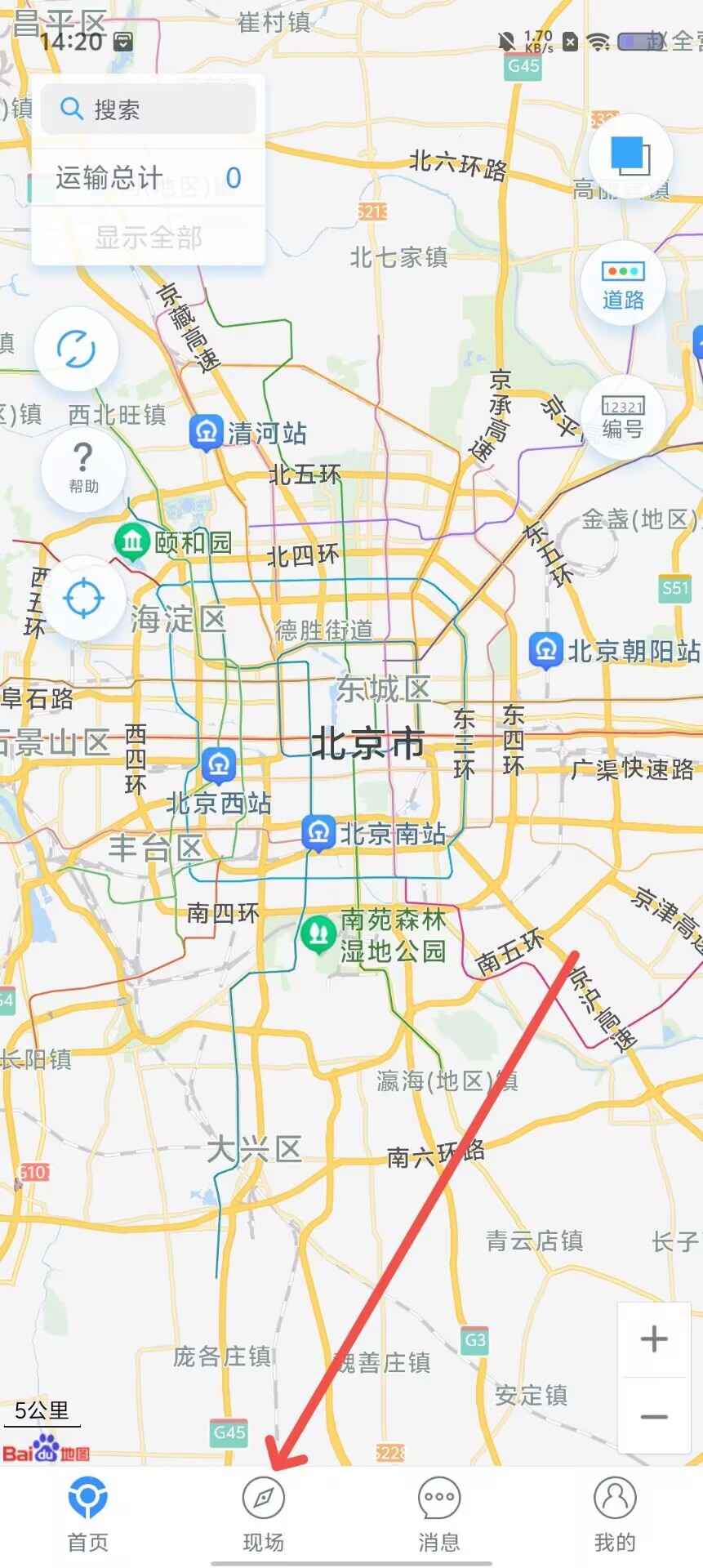Viewport: 703px width, 1568px height.
Task: Select the 我的 profile tab
Action: click(615, 1514)
